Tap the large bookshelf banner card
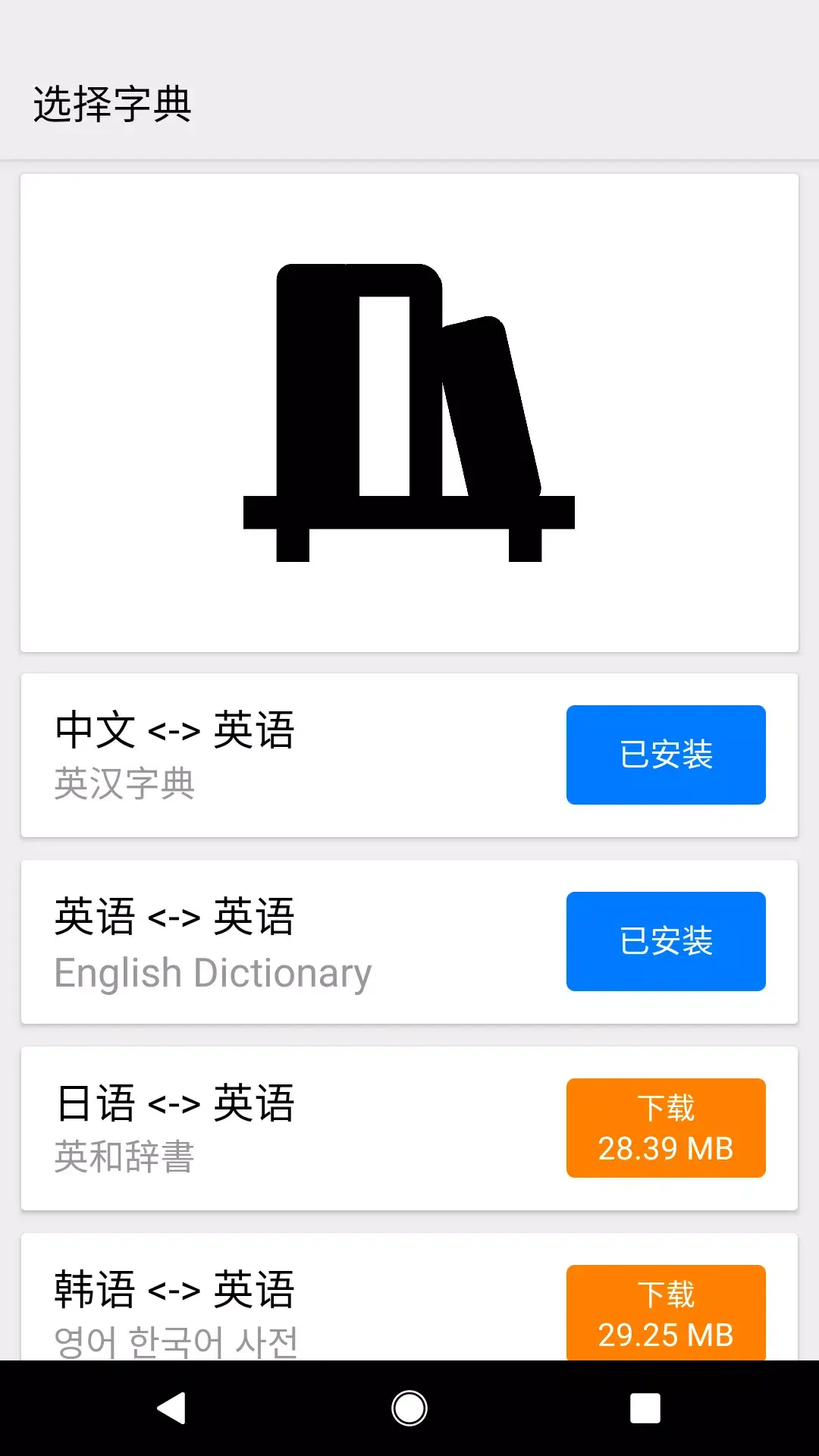The height and width of the screenshot is (1456, 819). coord(409,412)
